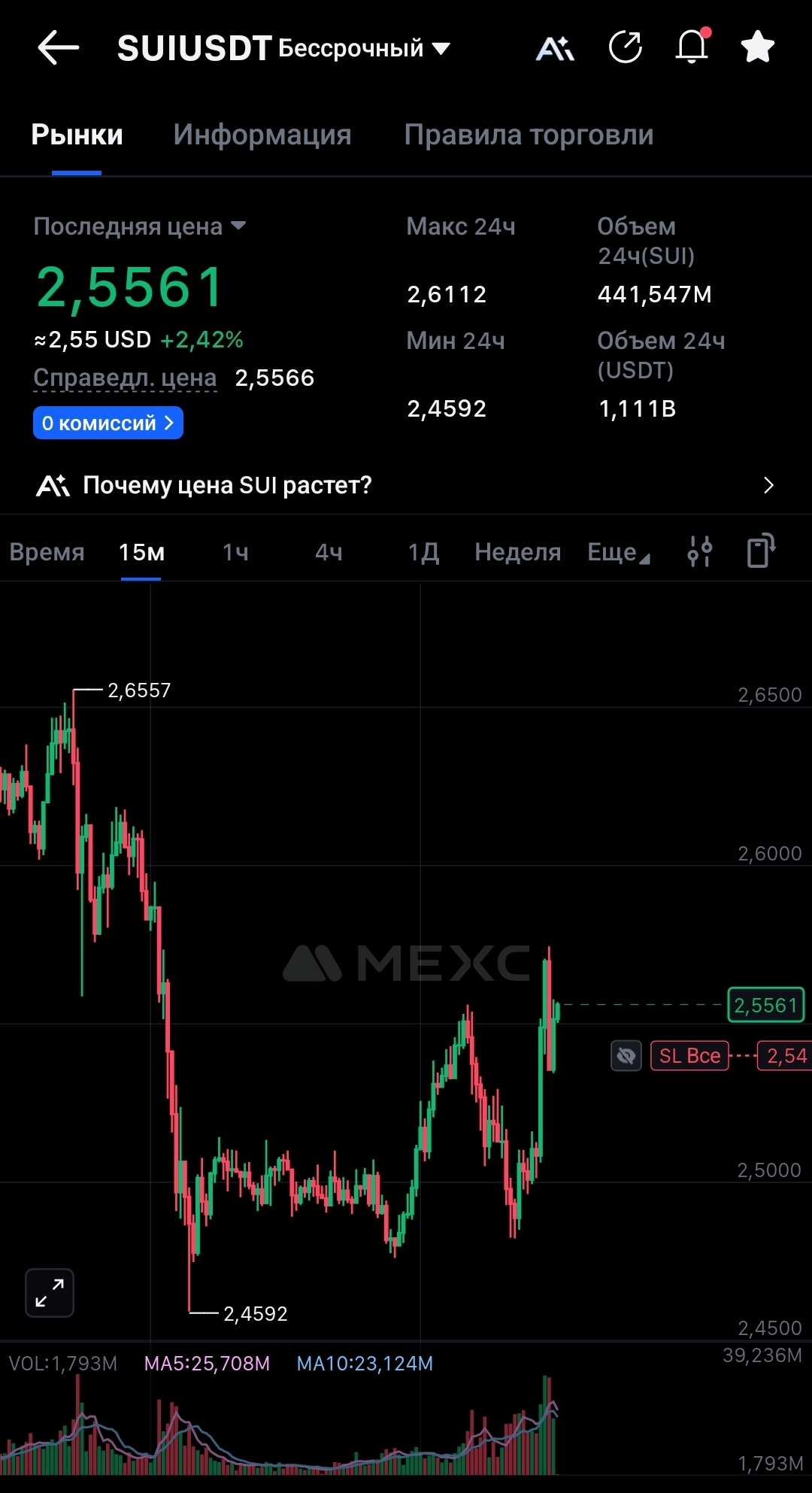Open the AI analysis icon in the header
The image size is (812, 1493).
click(x=555, y=48)
